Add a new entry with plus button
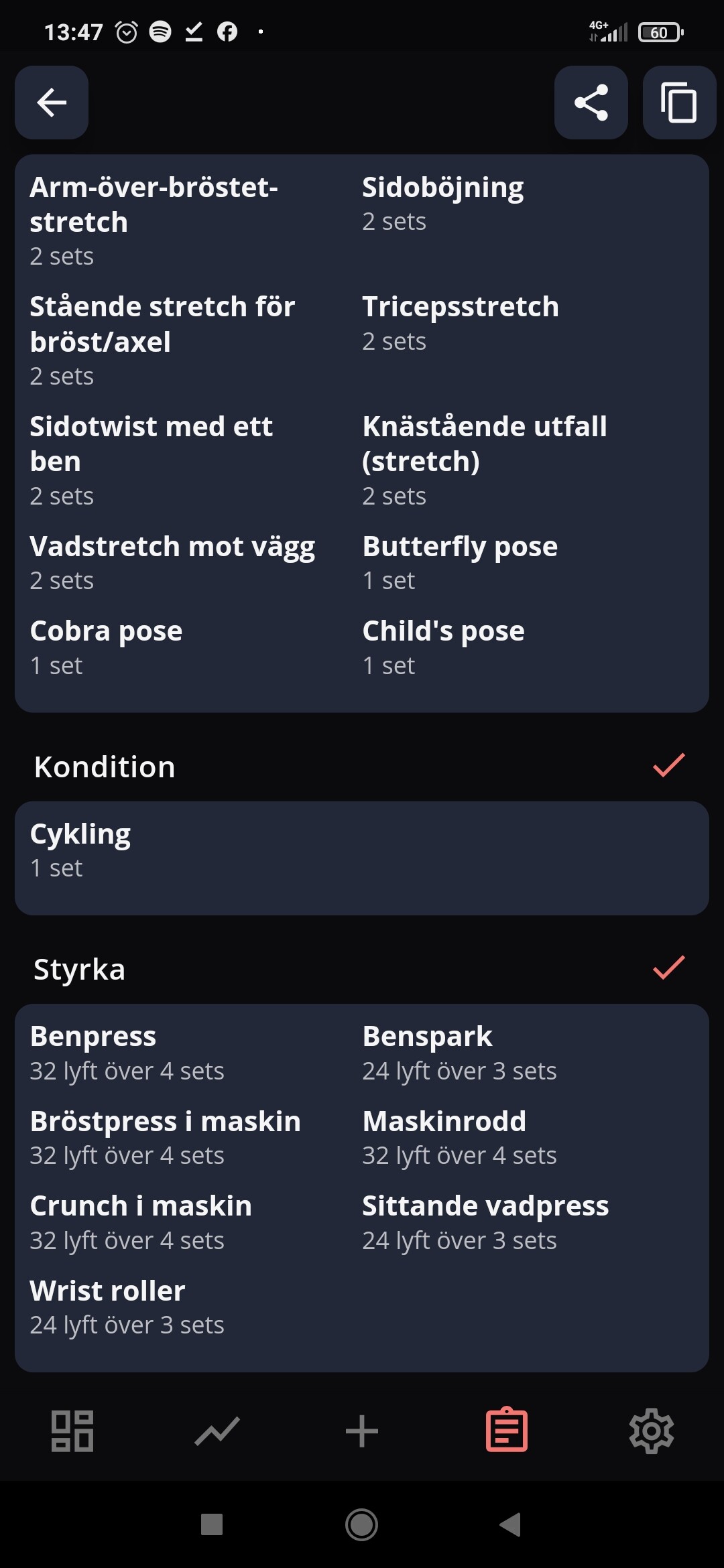The height and width of the screenshot is (1568, 724). tap(362, 1431)
